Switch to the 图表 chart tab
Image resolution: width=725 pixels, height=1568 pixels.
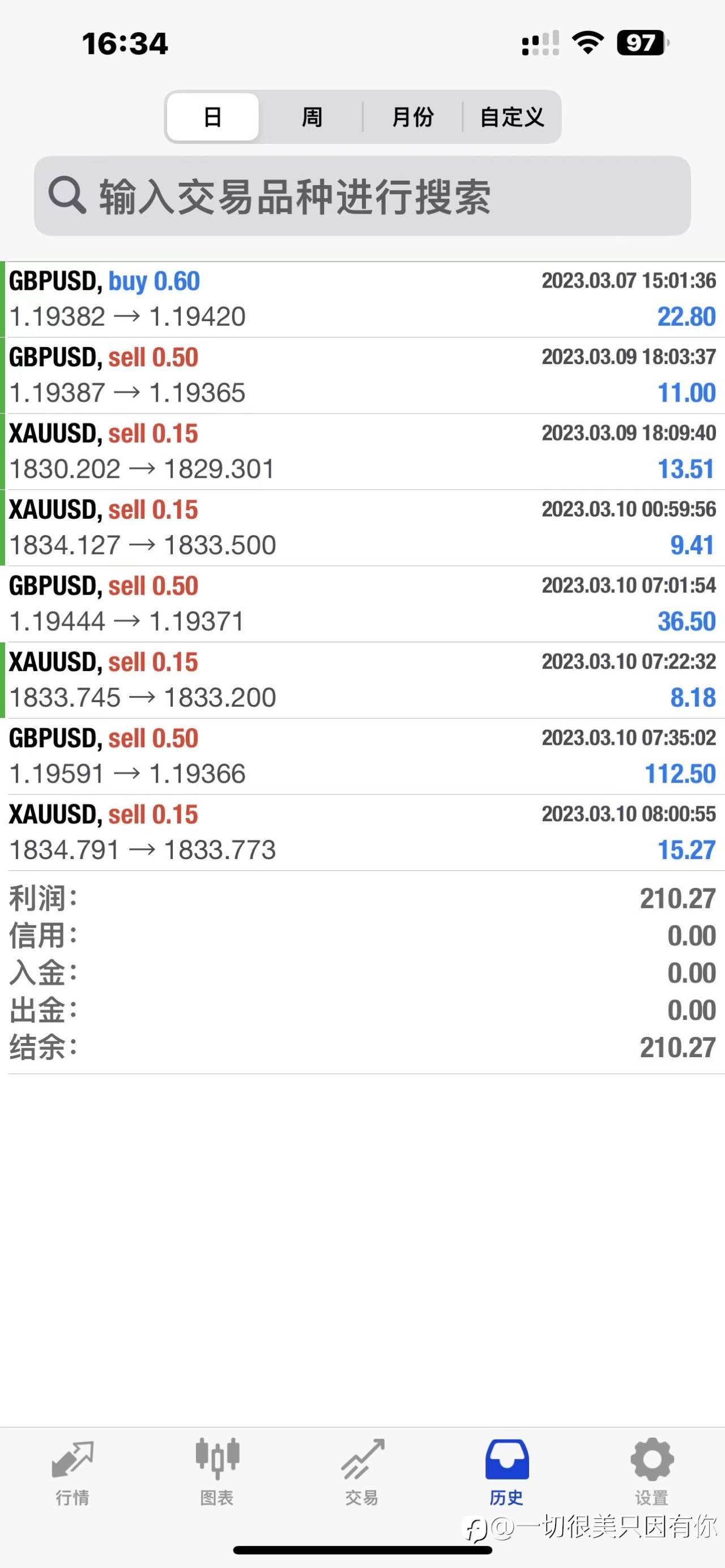pos(217,1472)
